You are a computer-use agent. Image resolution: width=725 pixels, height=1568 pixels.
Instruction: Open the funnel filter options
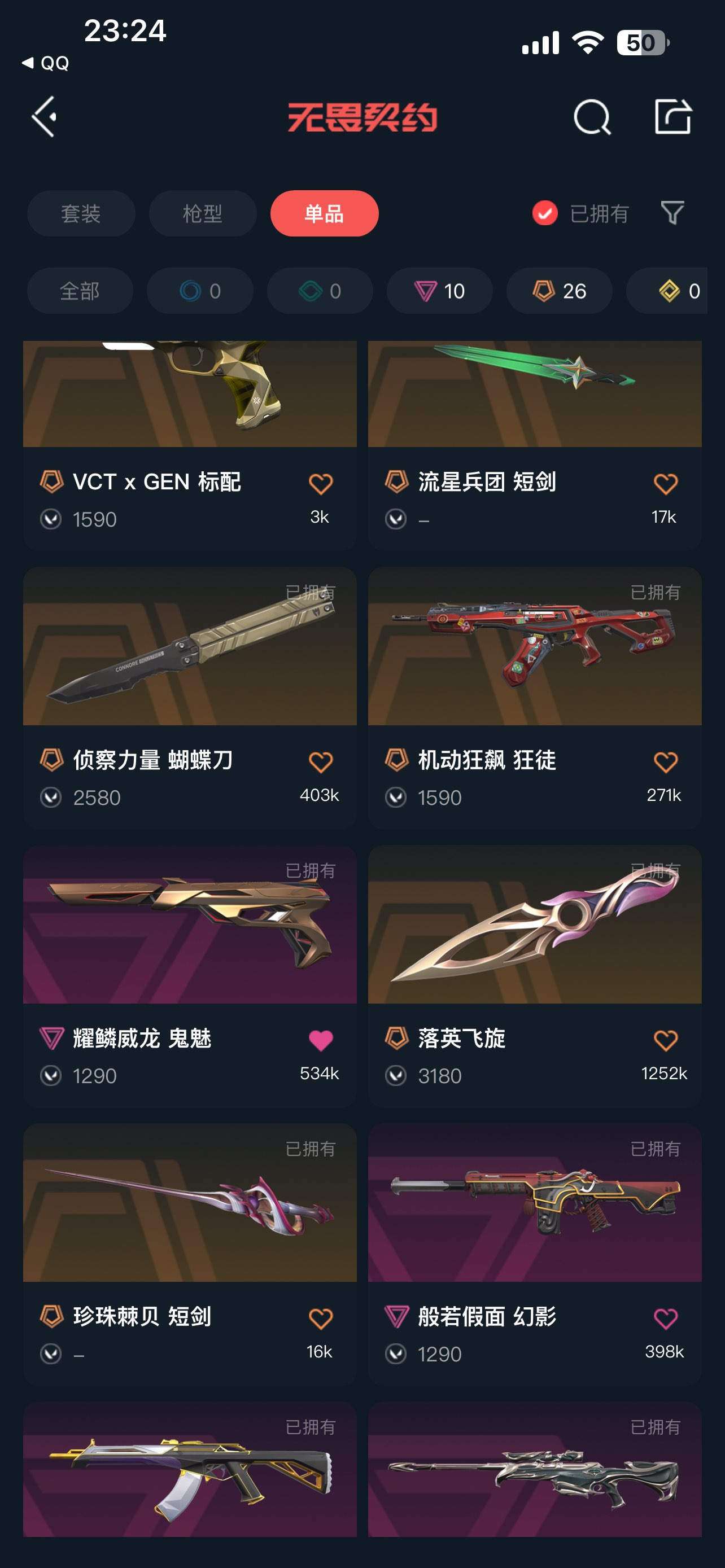672,214
